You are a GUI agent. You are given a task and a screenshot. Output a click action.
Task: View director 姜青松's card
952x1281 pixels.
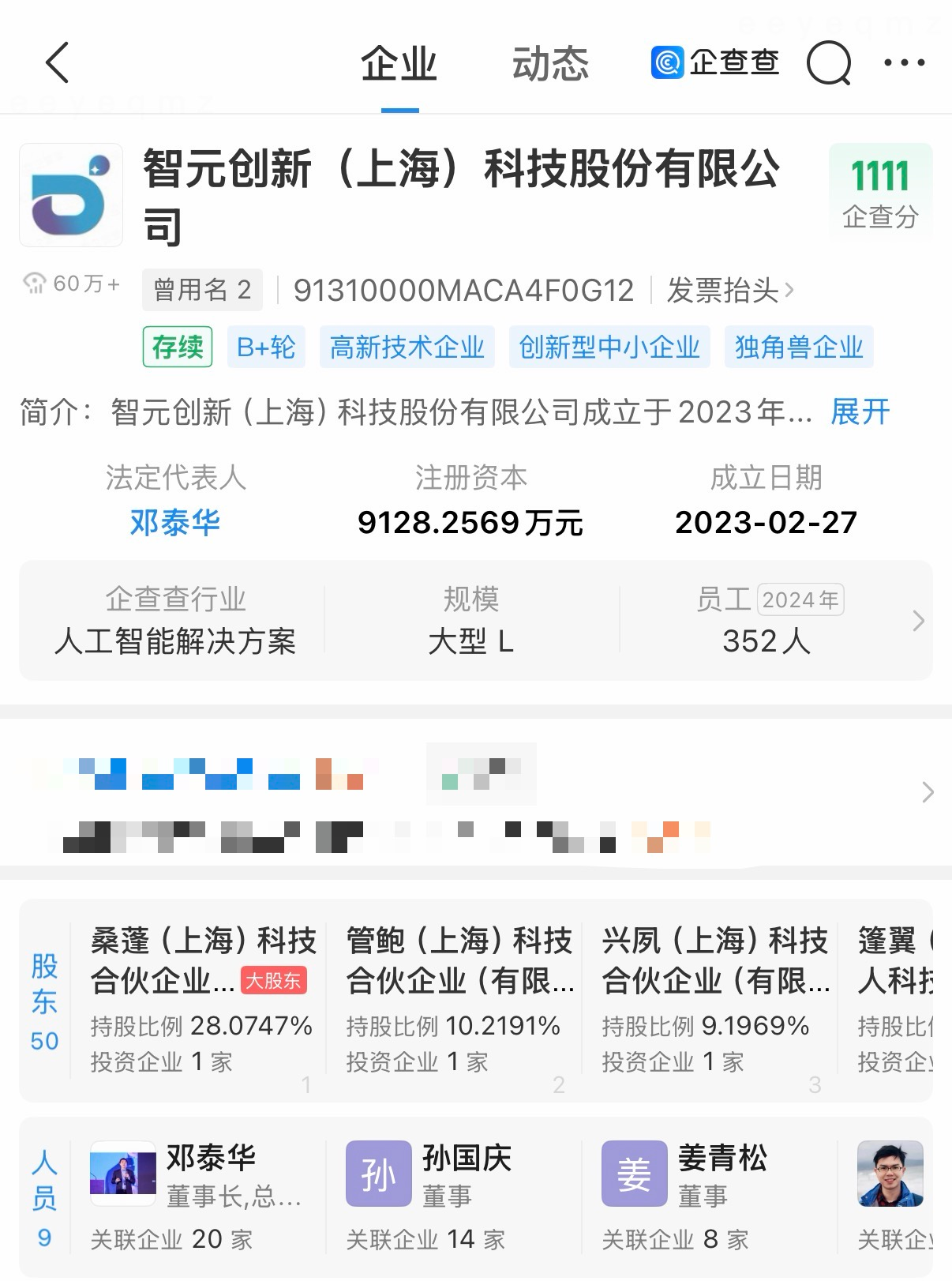(x=709, y=1196)
